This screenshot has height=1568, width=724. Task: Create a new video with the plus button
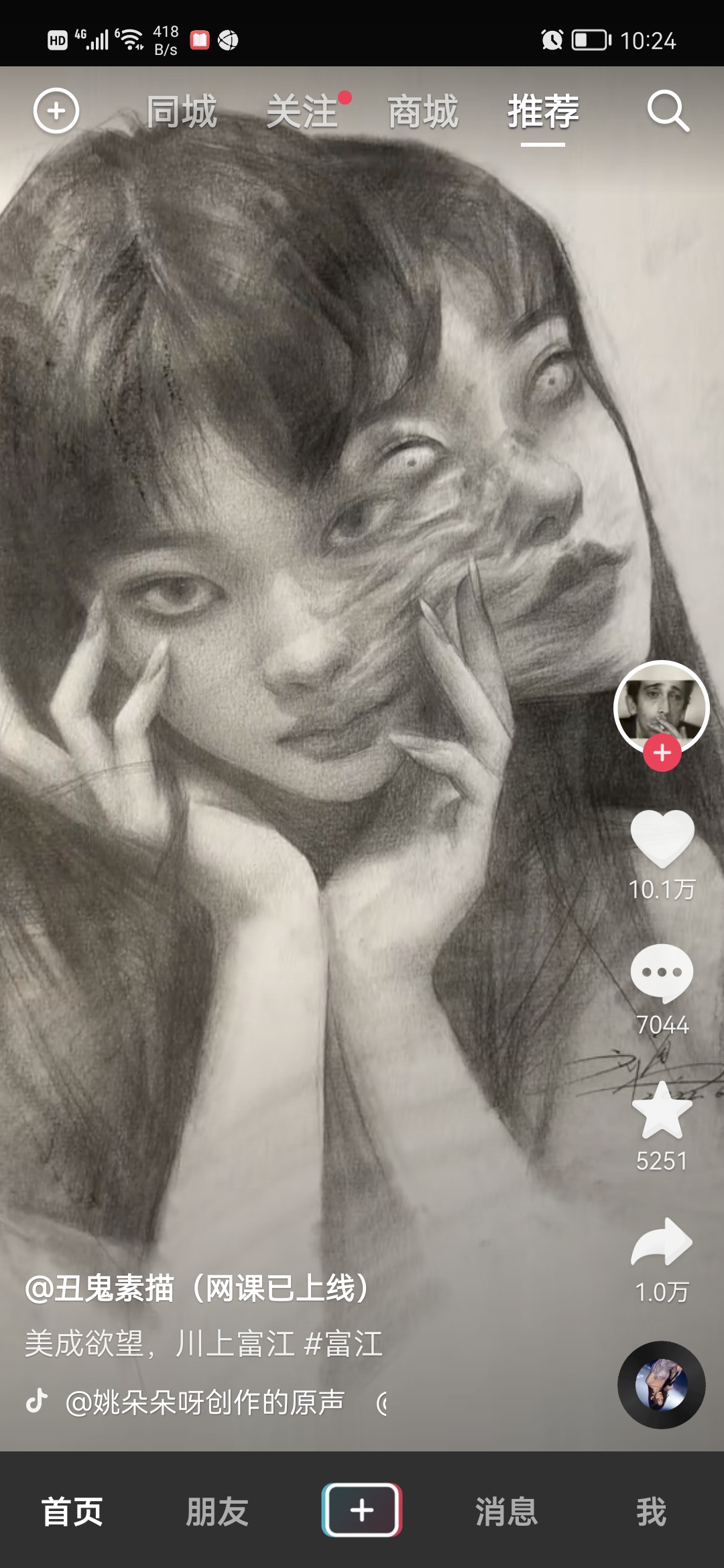pyautogui.click(x=362, y=1510)
